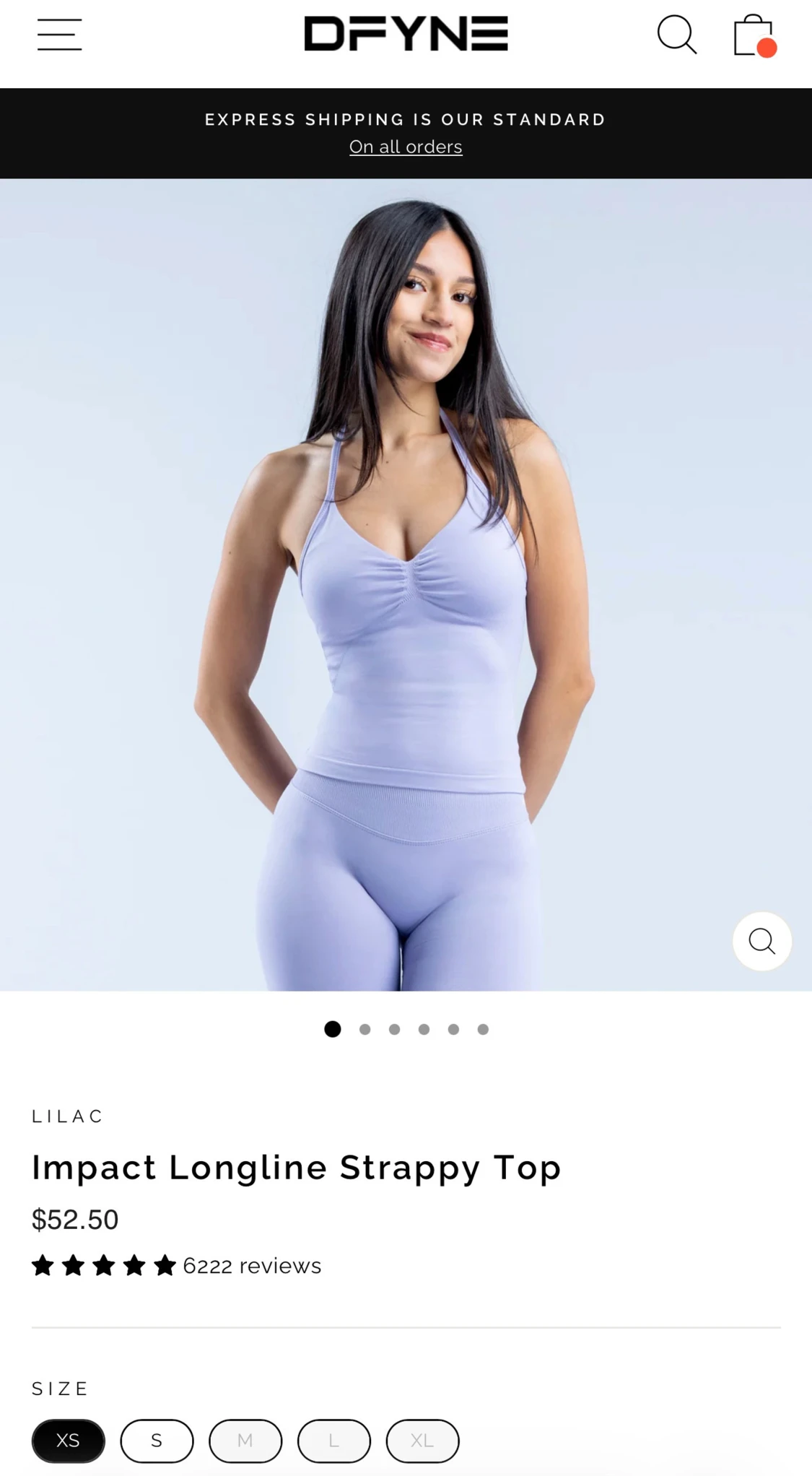Screen dimensions: 812x1476
Task: Choose size L
Action: click(x=333, y=1441)
